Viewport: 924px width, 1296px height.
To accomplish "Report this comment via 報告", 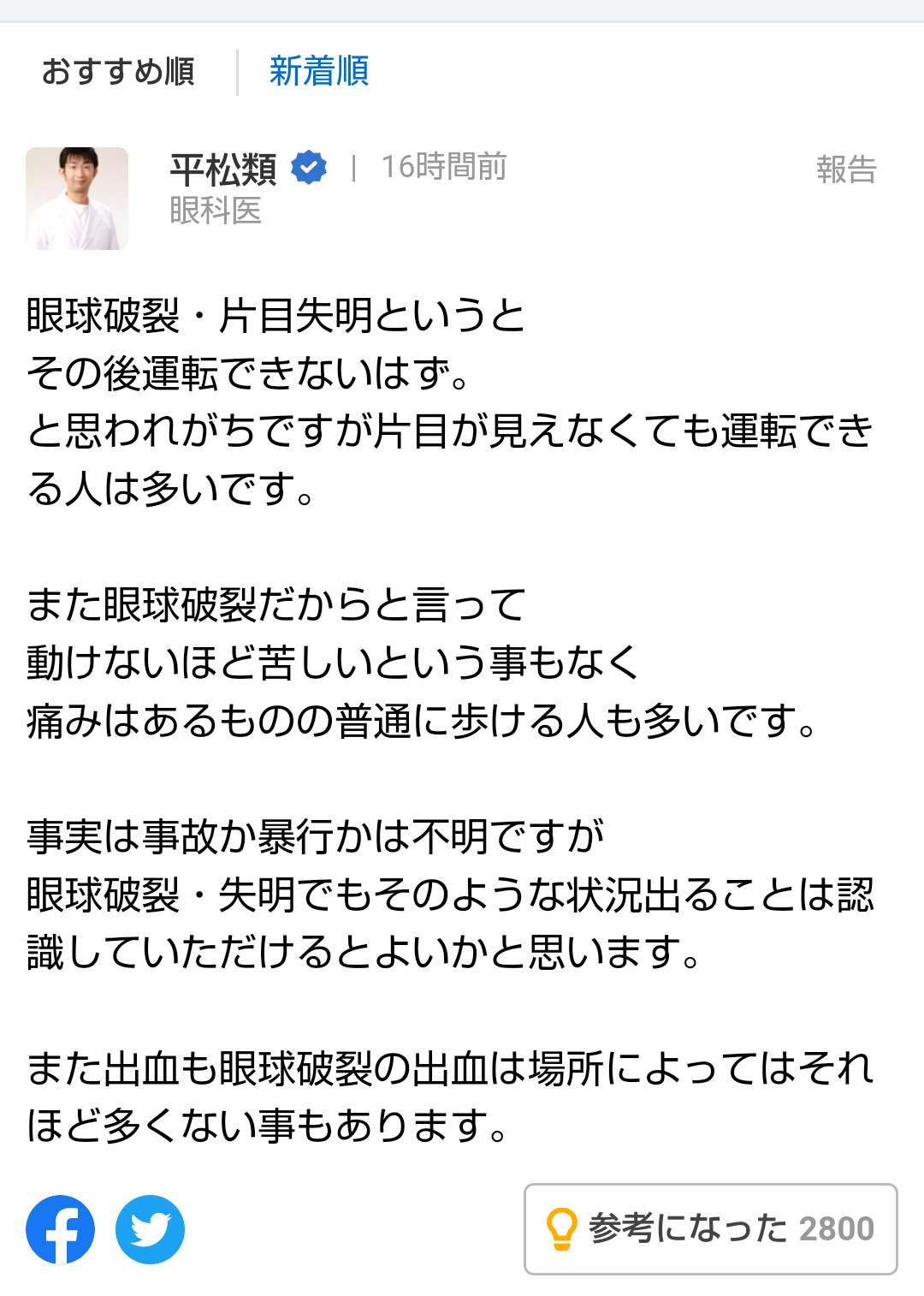I will (846, 169).
